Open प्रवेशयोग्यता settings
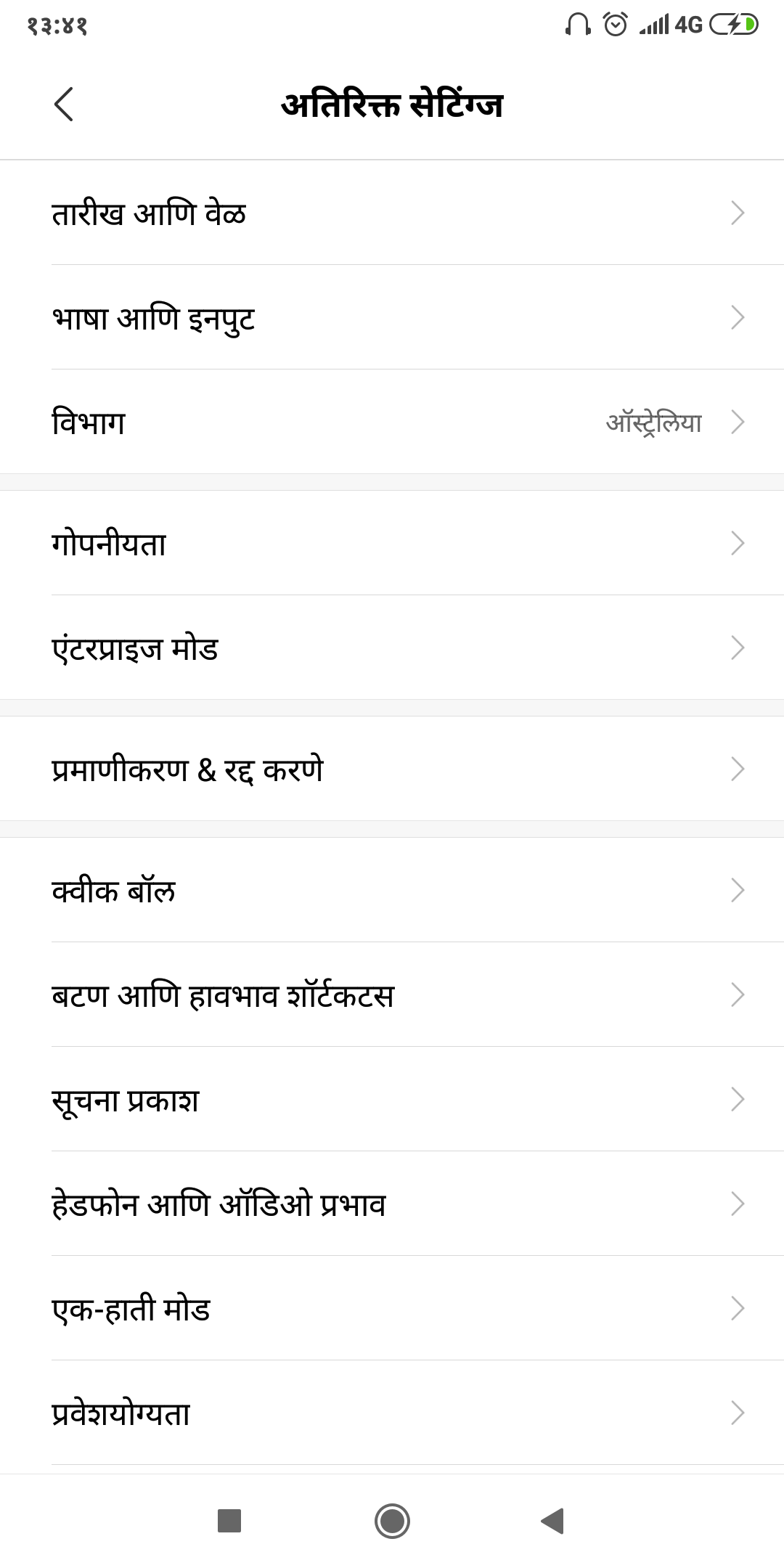The height and width of the screenshot is (1568, 784). pyautogui.click(x=392, y=1413)
